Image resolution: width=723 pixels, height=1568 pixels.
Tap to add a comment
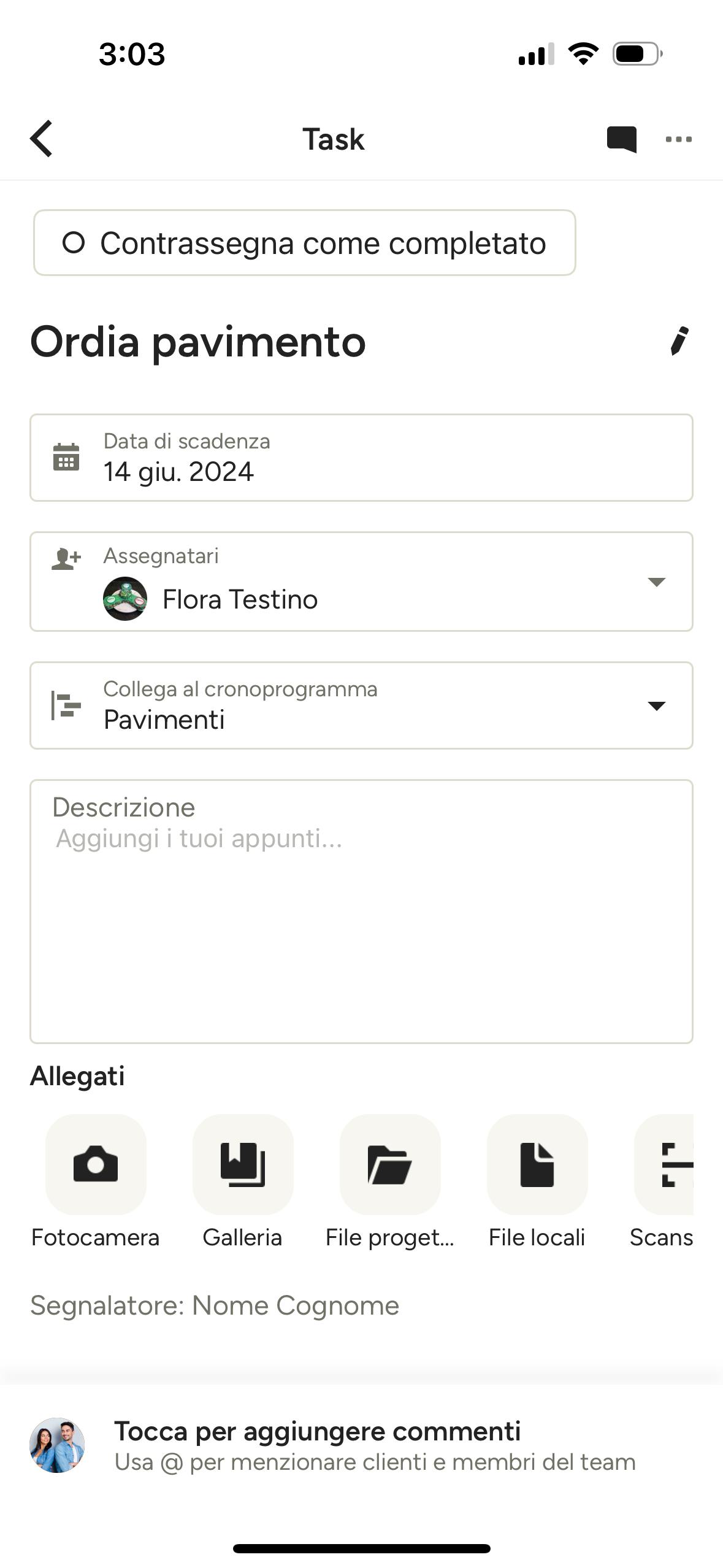(x=361, y=1445)
